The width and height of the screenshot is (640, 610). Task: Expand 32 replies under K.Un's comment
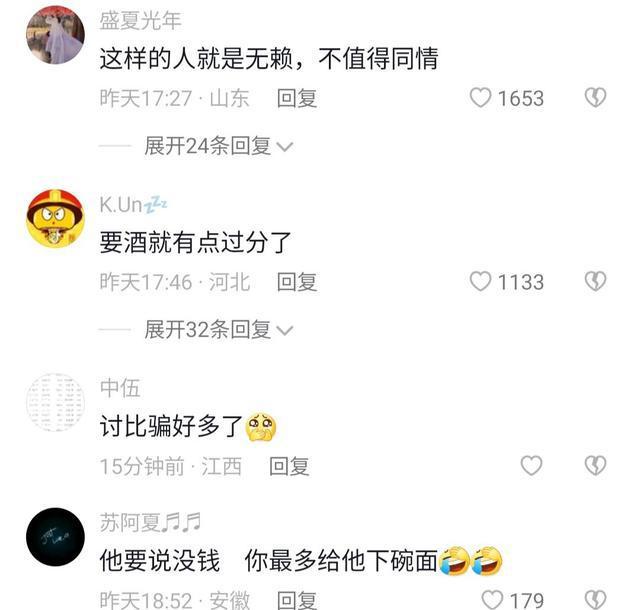pos(218,329)
